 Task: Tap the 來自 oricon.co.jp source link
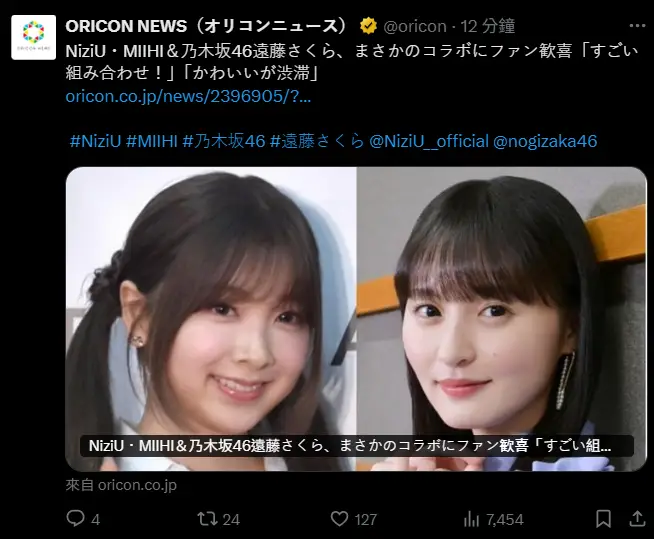(121, 485)
